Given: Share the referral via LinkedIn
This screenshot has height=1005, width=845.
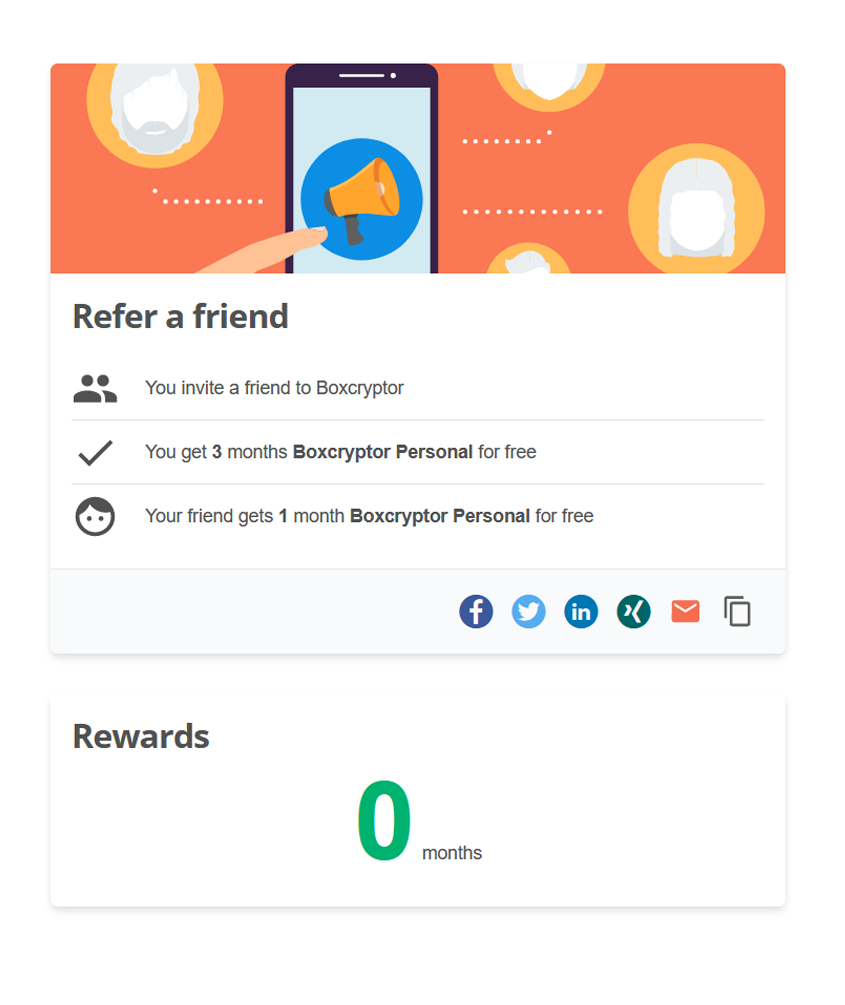Looking at the screenshot, I should 581,611.
